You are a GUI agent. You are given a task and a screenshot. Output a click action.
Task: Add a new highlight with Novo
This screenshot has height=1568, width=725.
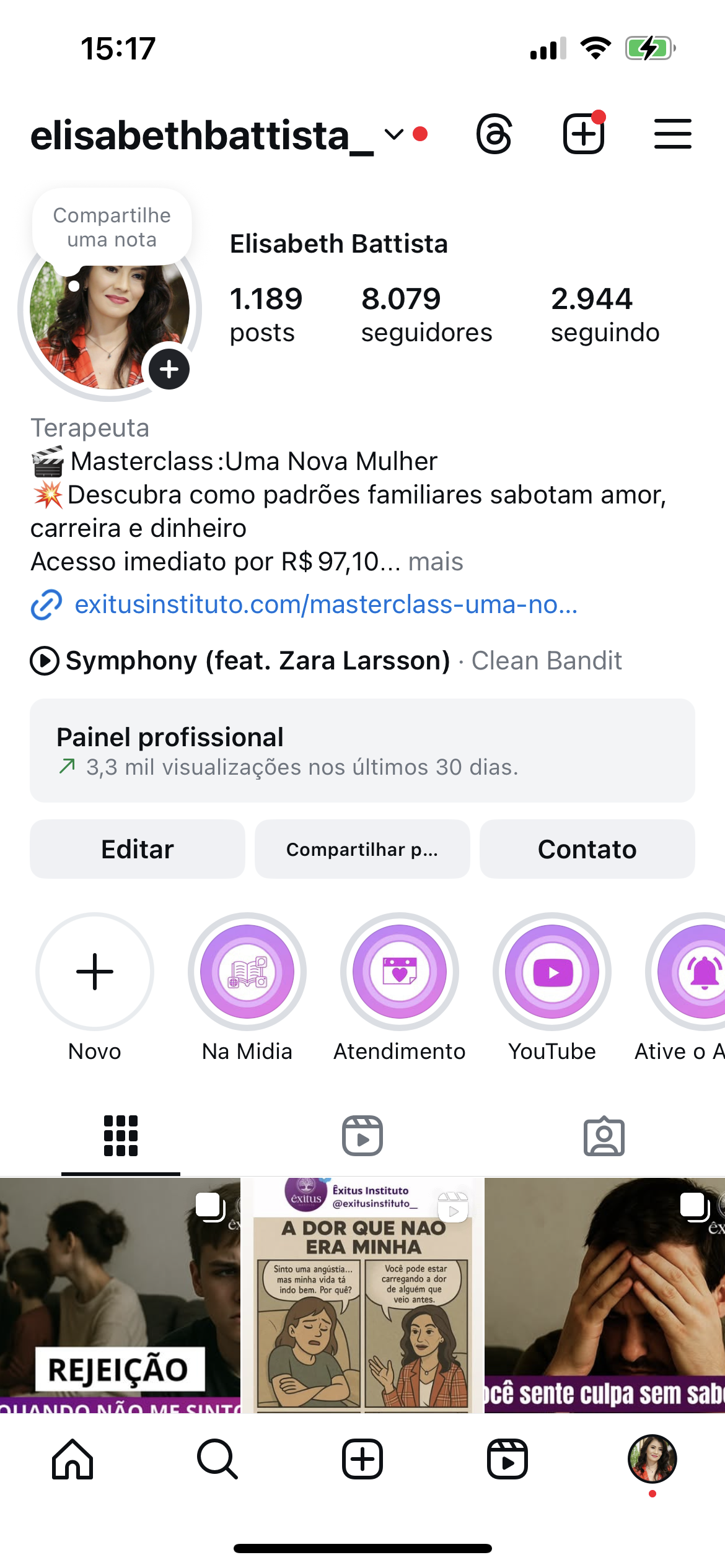pos(95,972)
